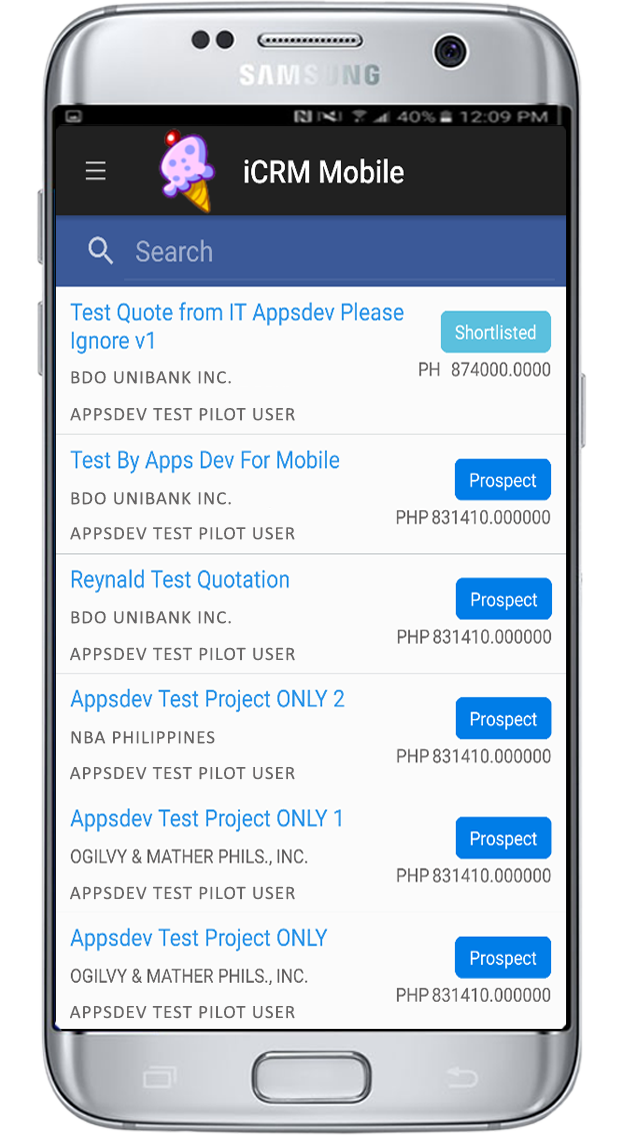Tap Prospect badge on Reynald Test Quotation

point(503,600)
